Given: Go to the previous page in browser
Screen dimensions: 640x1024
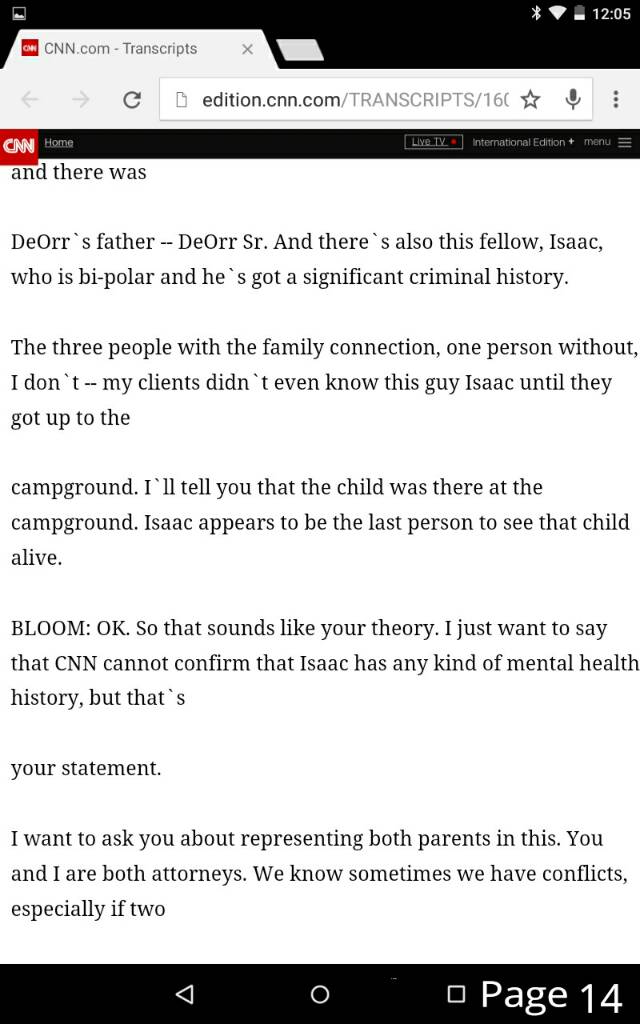Looking at the screenshot, I should [x=30, y=99].
